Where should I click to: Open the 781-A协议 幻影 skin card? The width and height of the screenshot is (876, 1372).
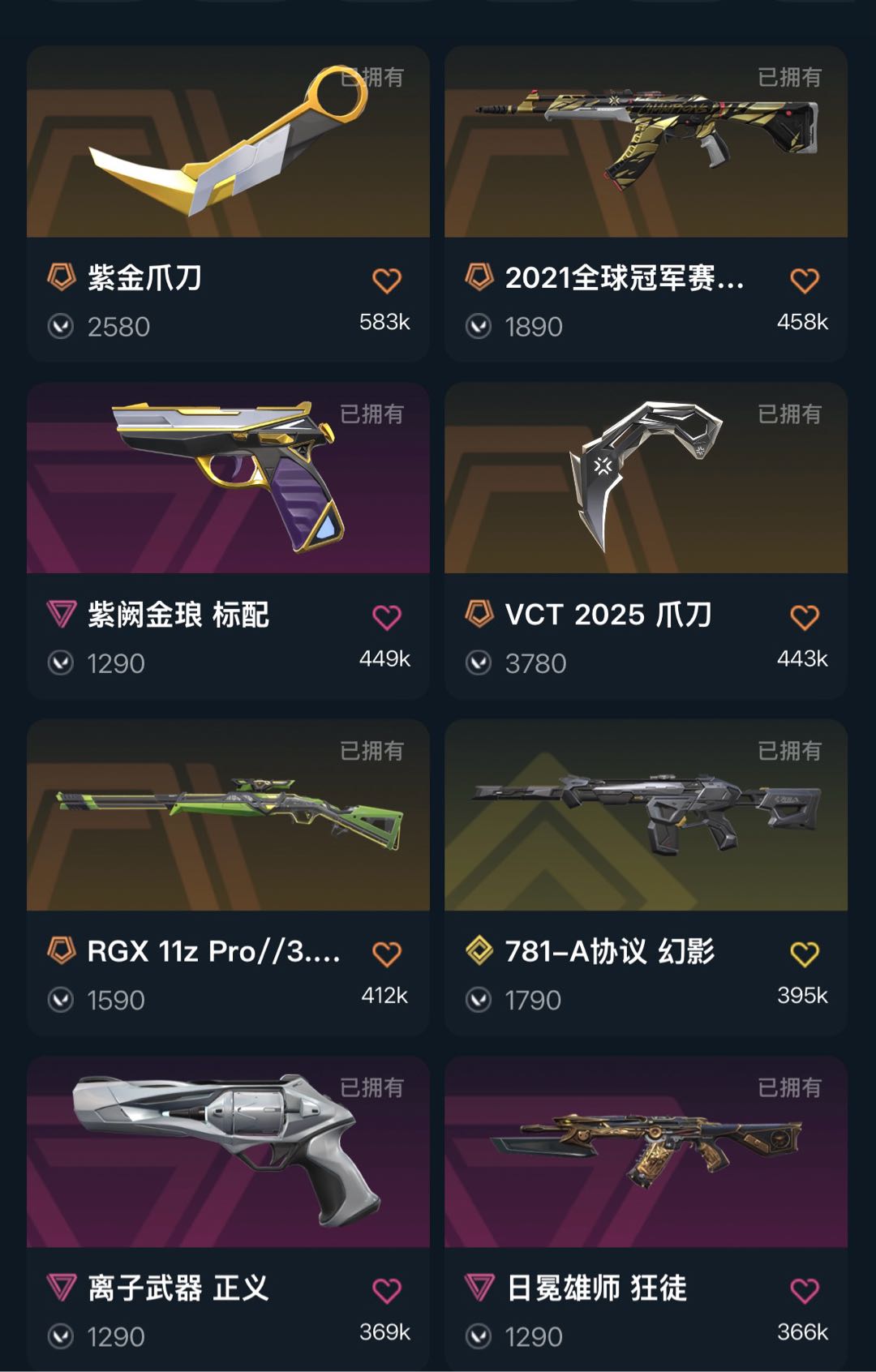[646, 815]
